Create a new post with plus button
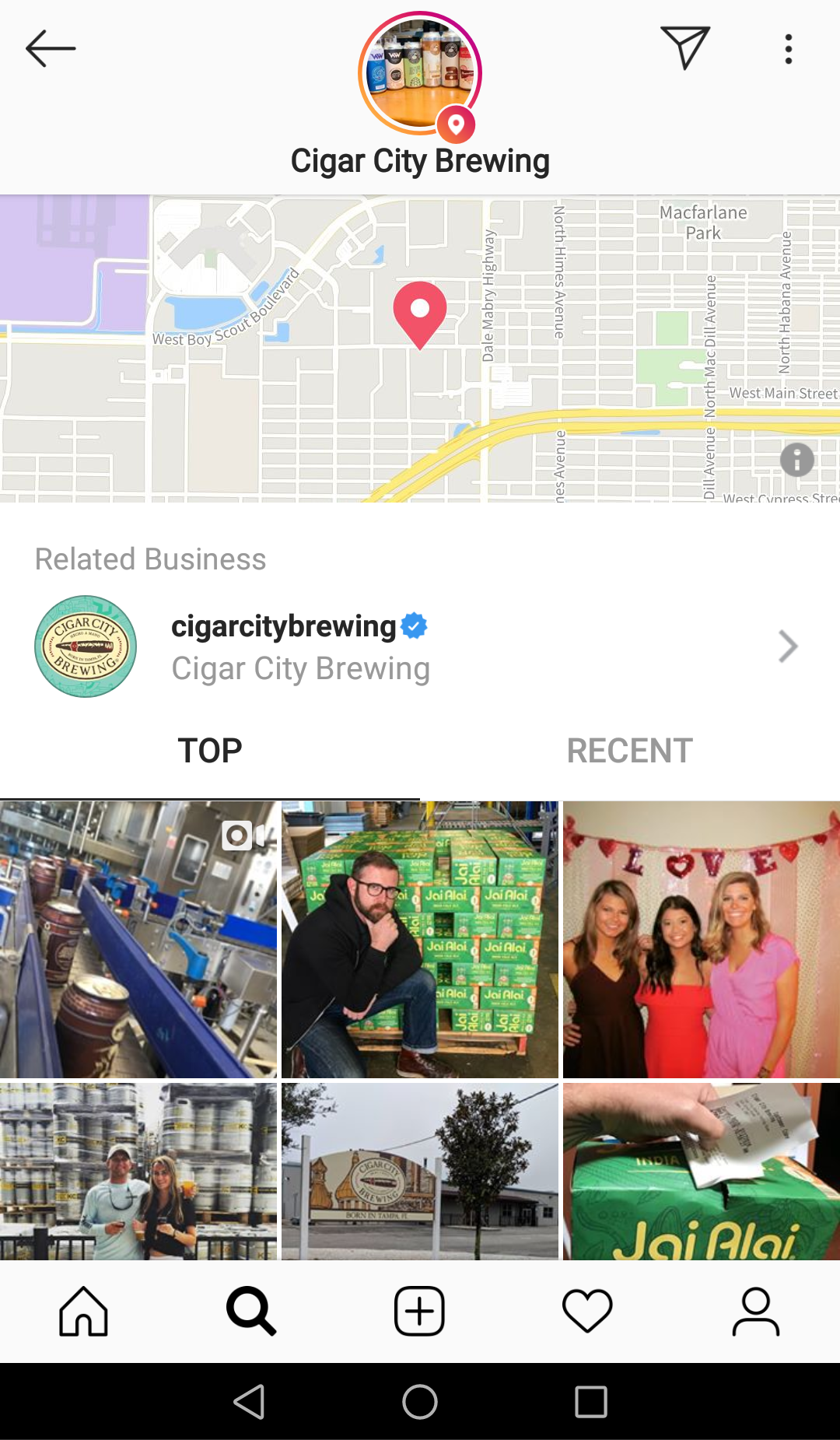Screen dimensions: 840x1440 tap(419, 1312)
